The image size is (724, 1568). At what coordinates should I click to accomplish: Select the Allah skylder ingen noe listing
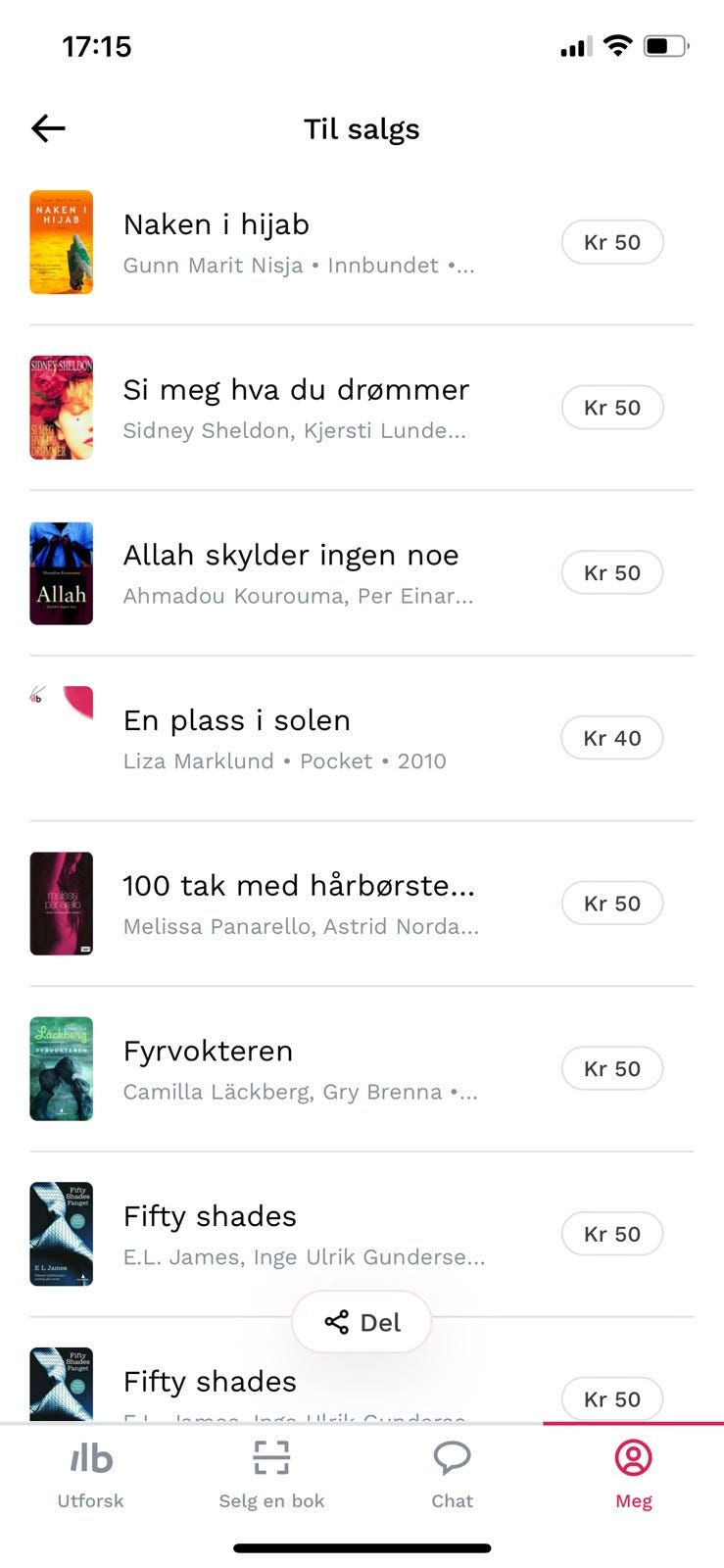click(x=291, y=555)
